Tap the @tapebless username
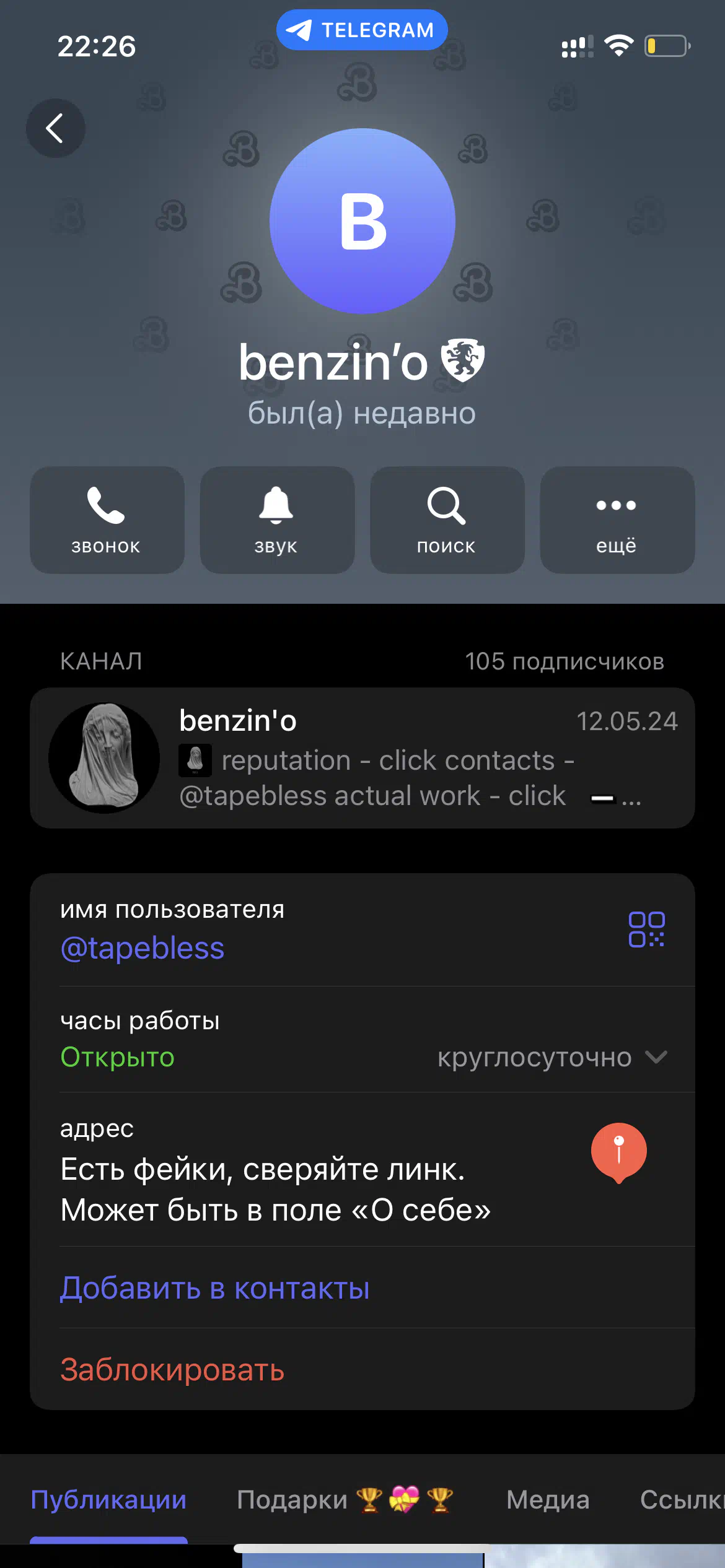 (143, 948)
